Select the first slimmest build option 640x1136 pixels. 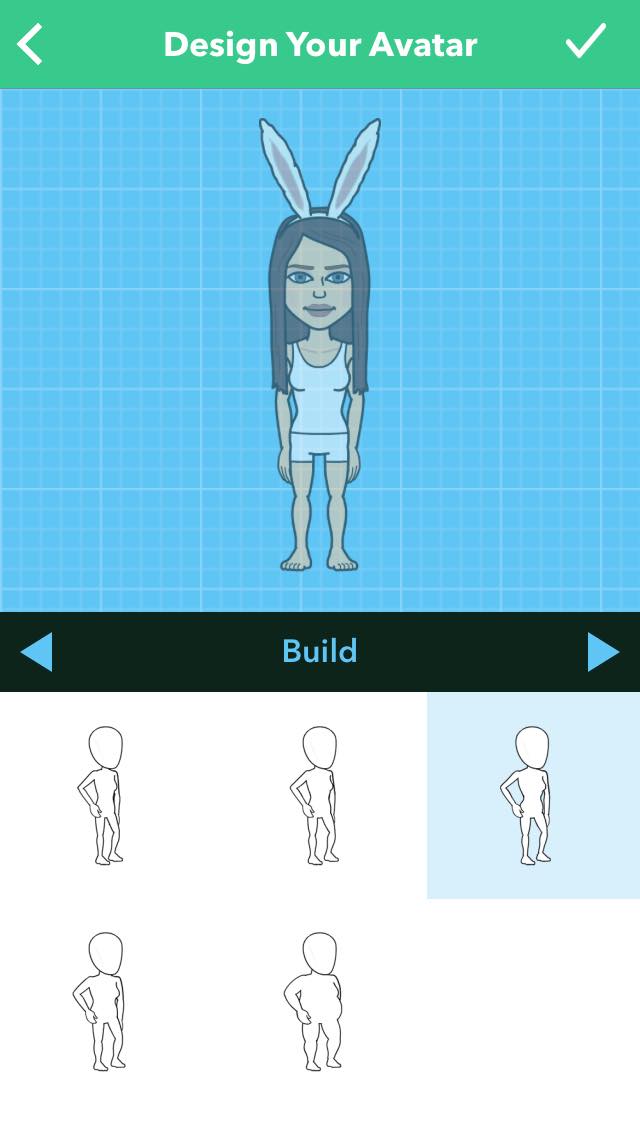(105, 796)
